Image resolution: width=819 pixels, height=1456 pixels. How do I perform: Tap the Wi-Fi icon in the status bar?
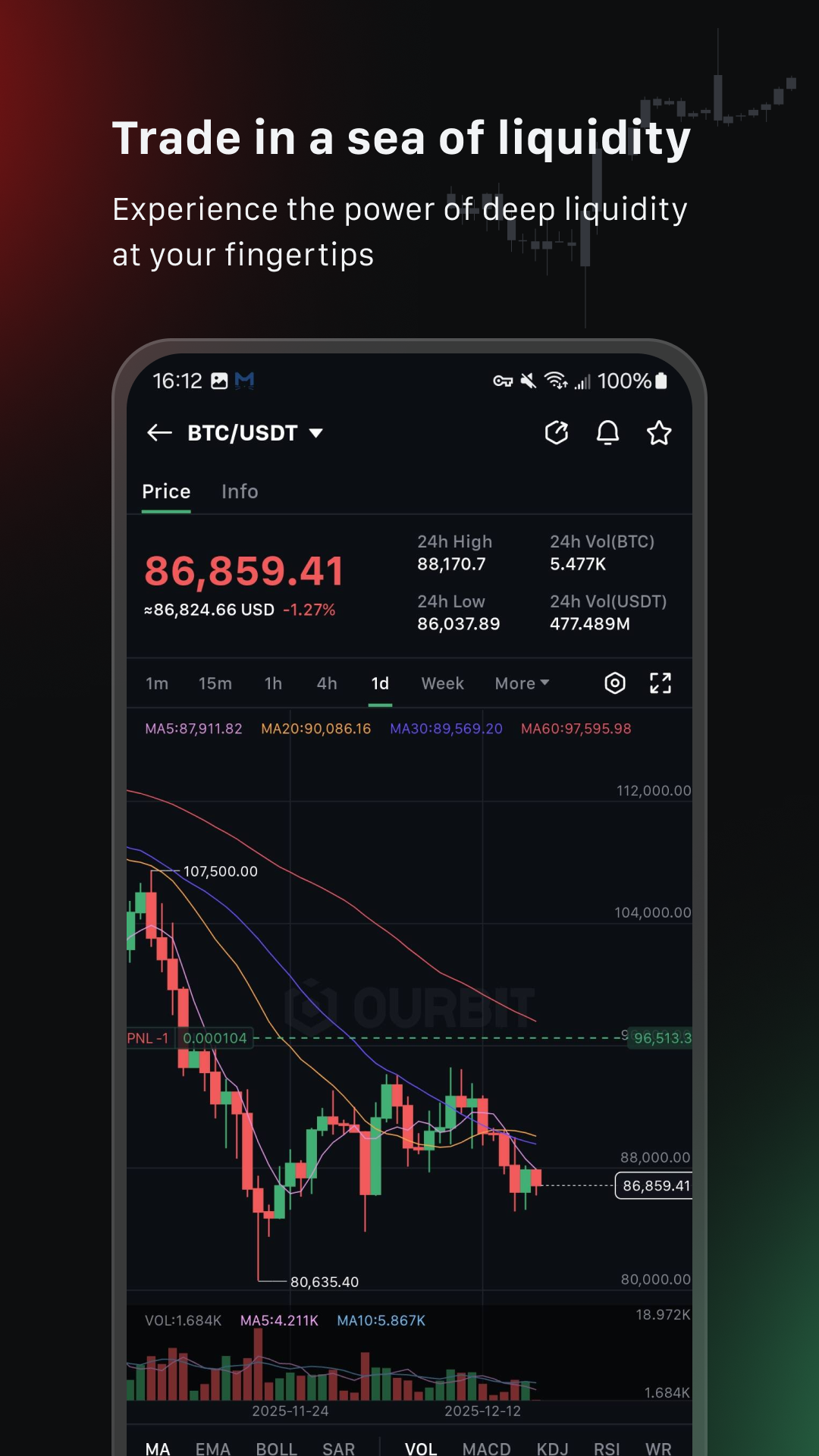(557, 381)
